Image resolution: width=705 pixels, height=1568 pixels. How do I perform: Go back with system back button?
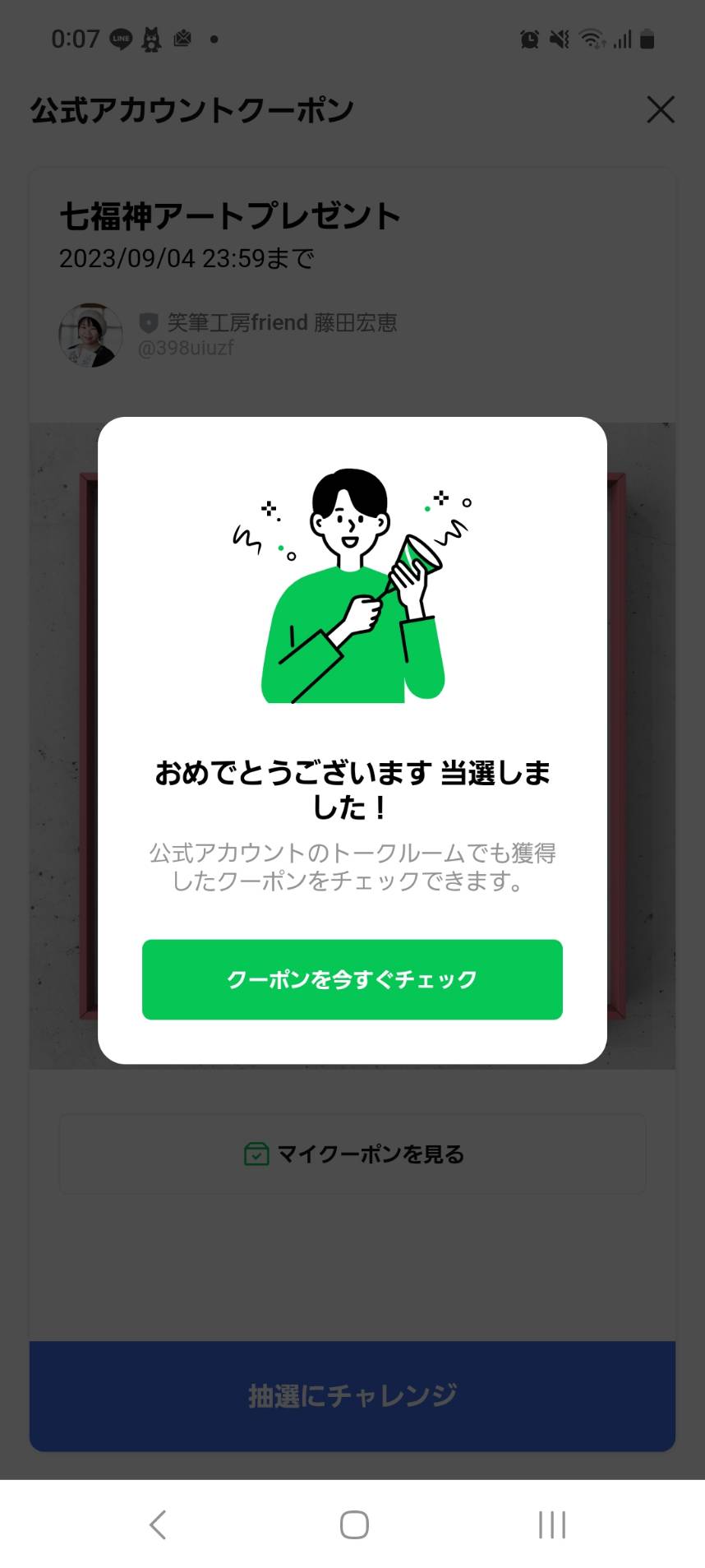click(x=158, y=1524)
